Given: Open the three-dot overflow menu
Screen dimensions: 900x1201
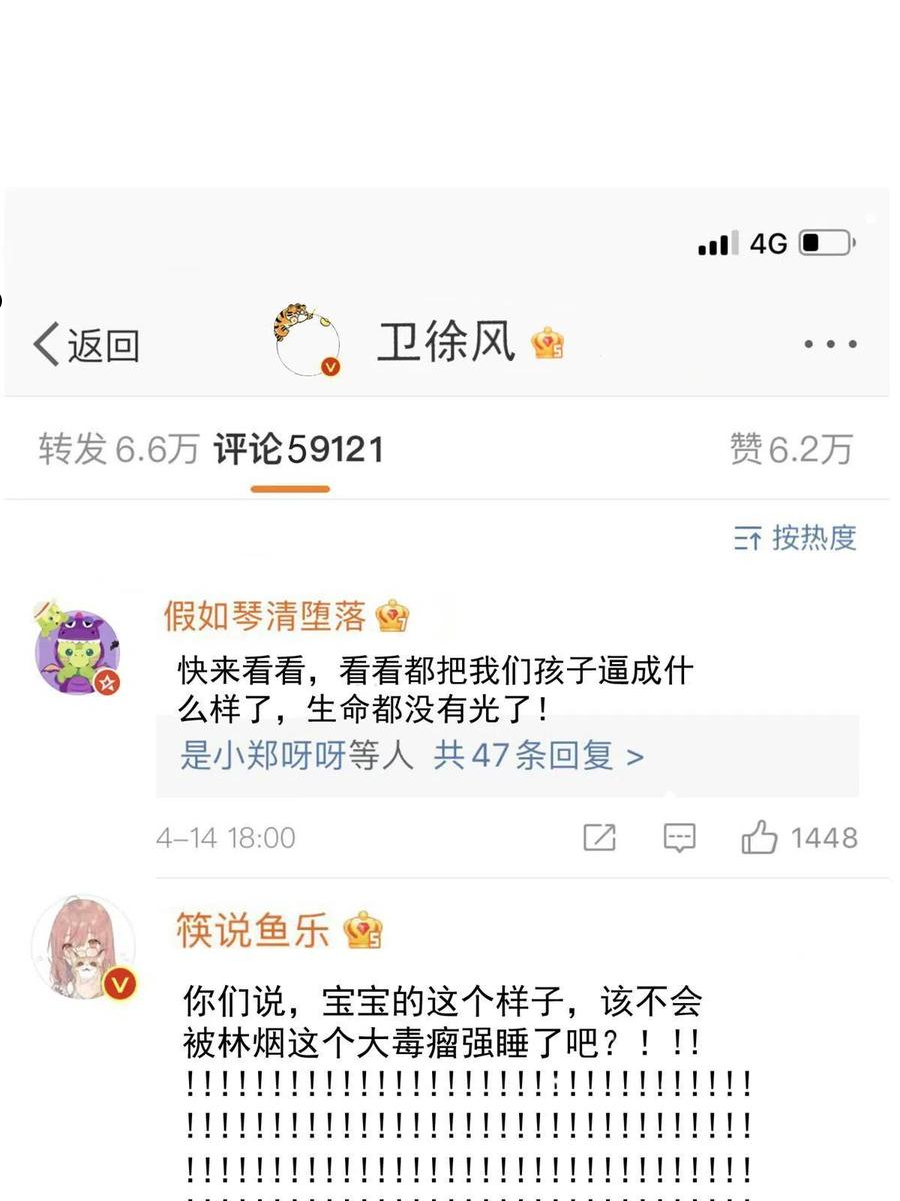Looking at the screenshot, I should 830,344.
